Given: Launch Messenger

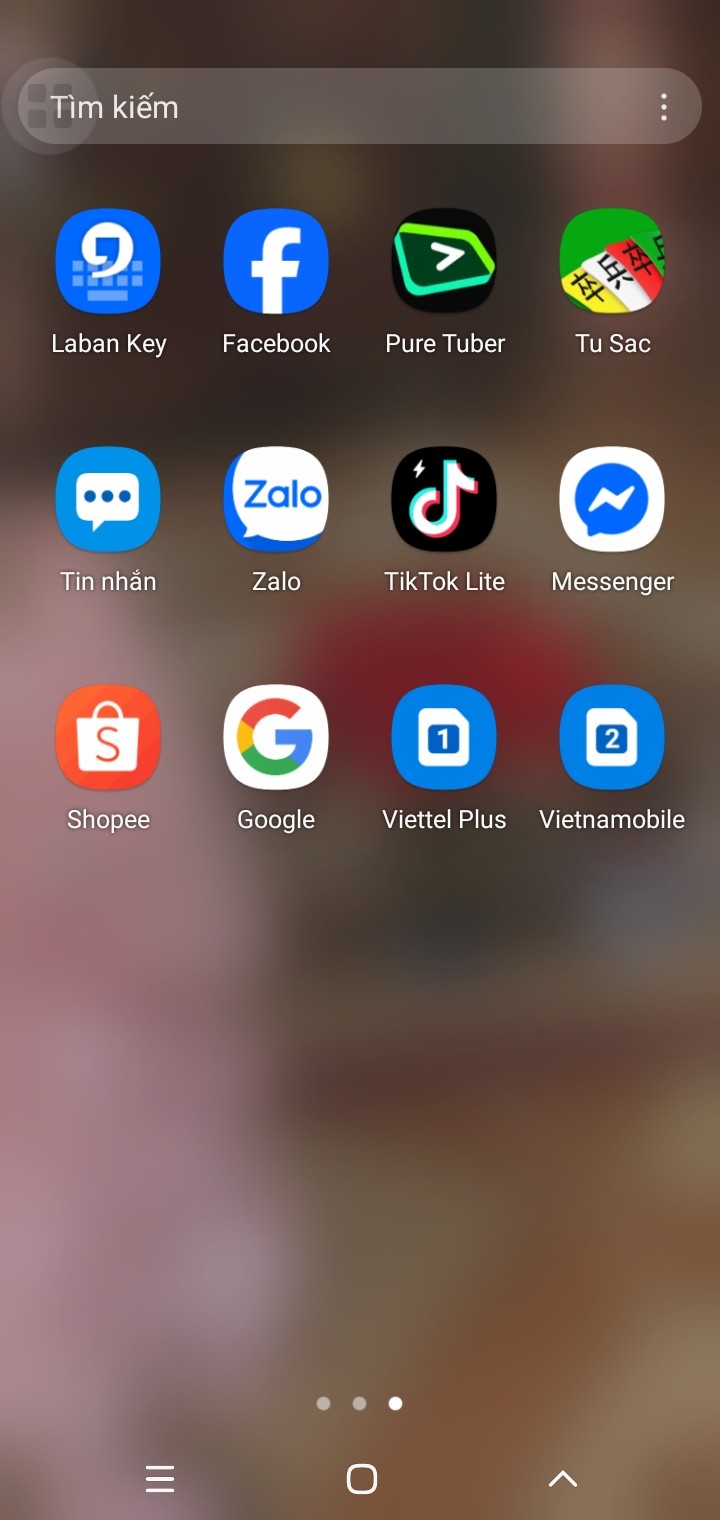Looking at the screenshot, I should tap(612, 499).
